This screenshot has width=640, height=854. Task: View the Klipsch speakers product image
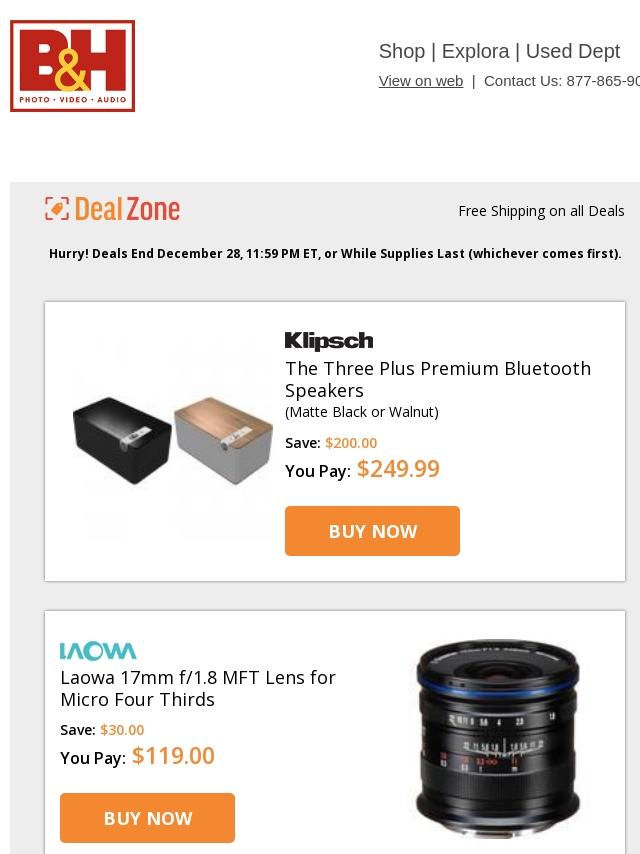pyautogui.click(x=172, y=440)
